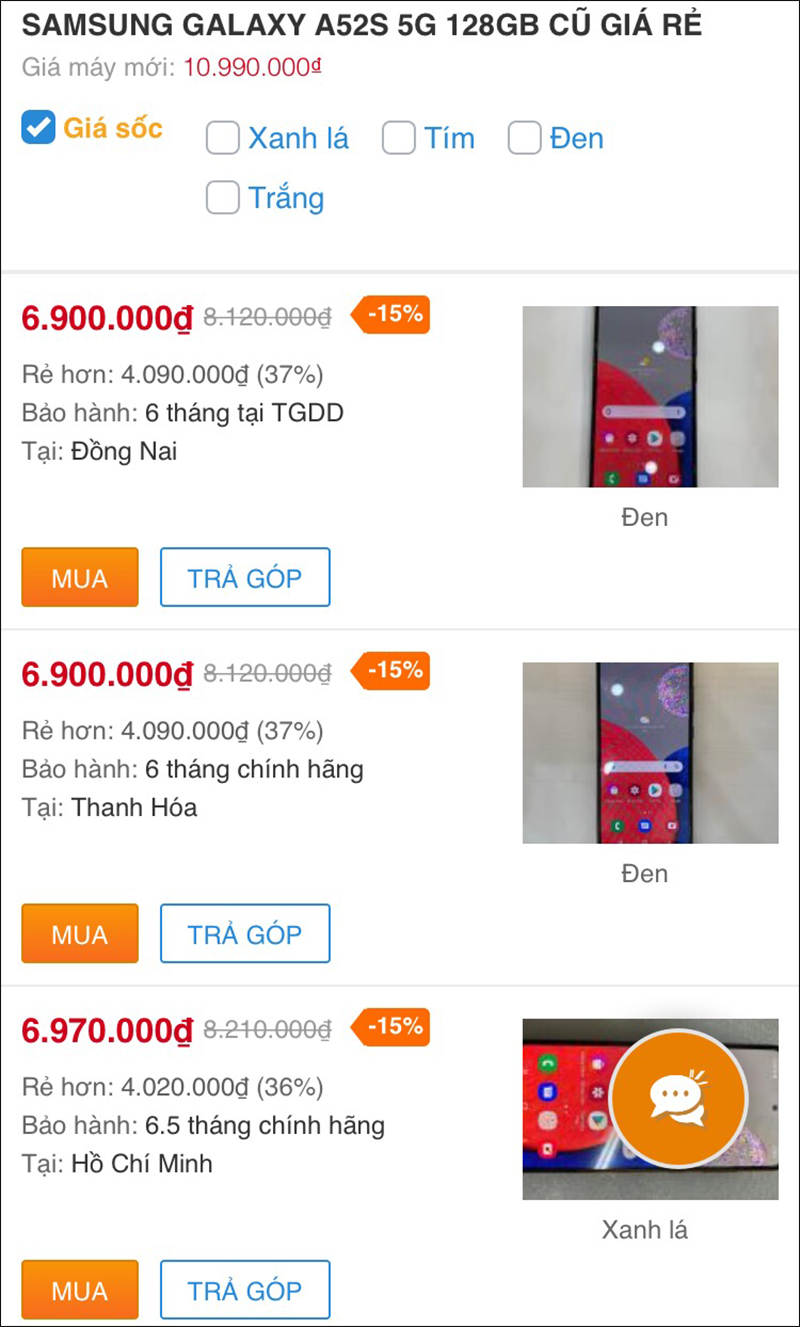Enable the Trắng color filter
This screenshot has width=800, height=1327.
point(223,197)
